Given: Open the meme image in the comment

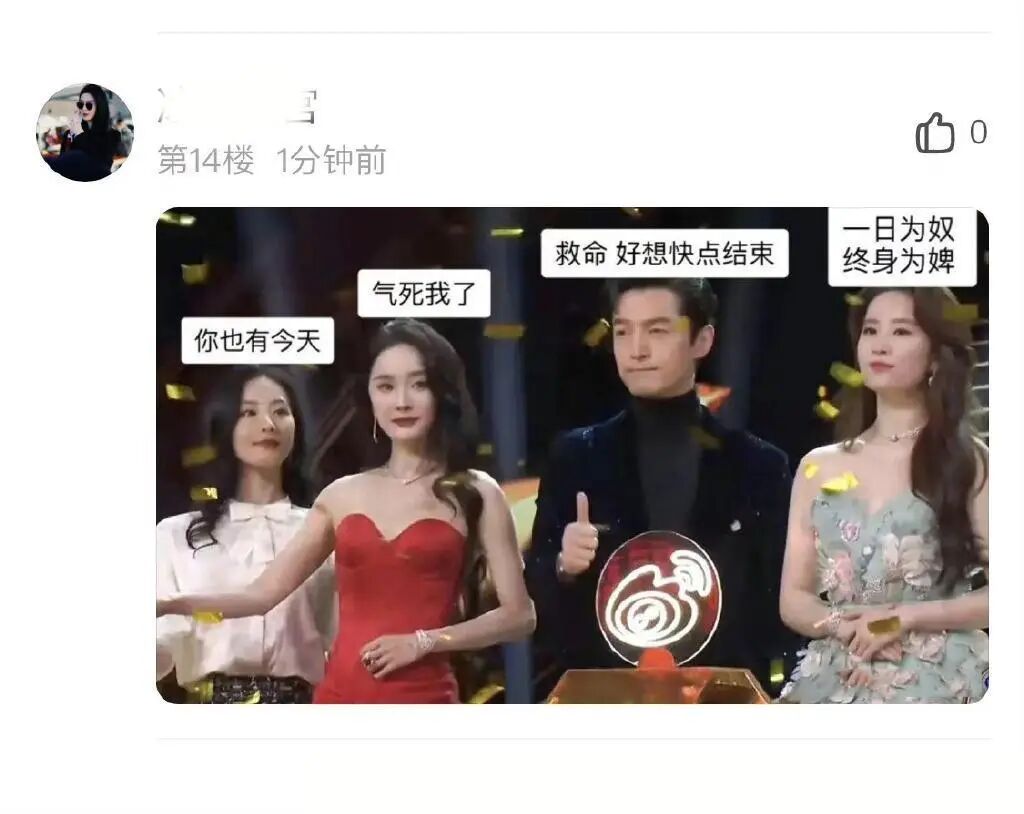Looking at the screenshot, I should pyautogui.click(x=572, y=455).
